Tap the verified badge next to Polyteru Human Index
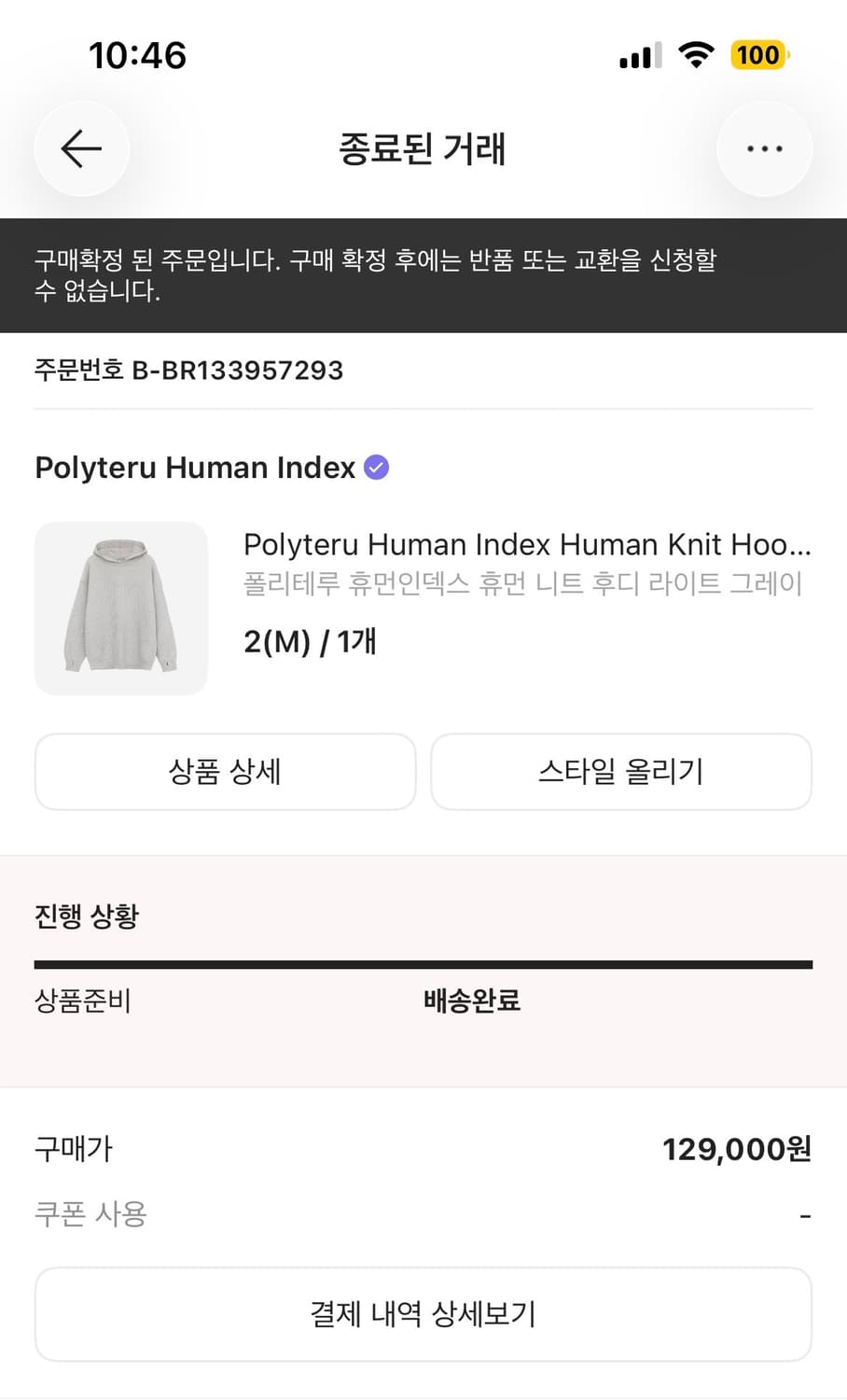Viewport: 847px width, 1400px height. [x=376, y=467]
